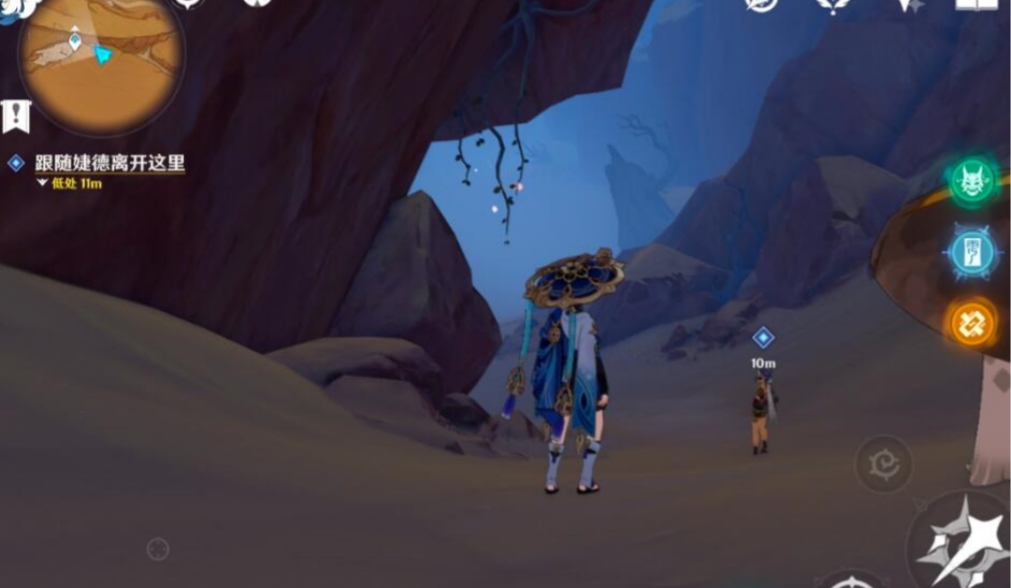
Task: Open the adventurer handbook book icon
Action: point(976,4)
